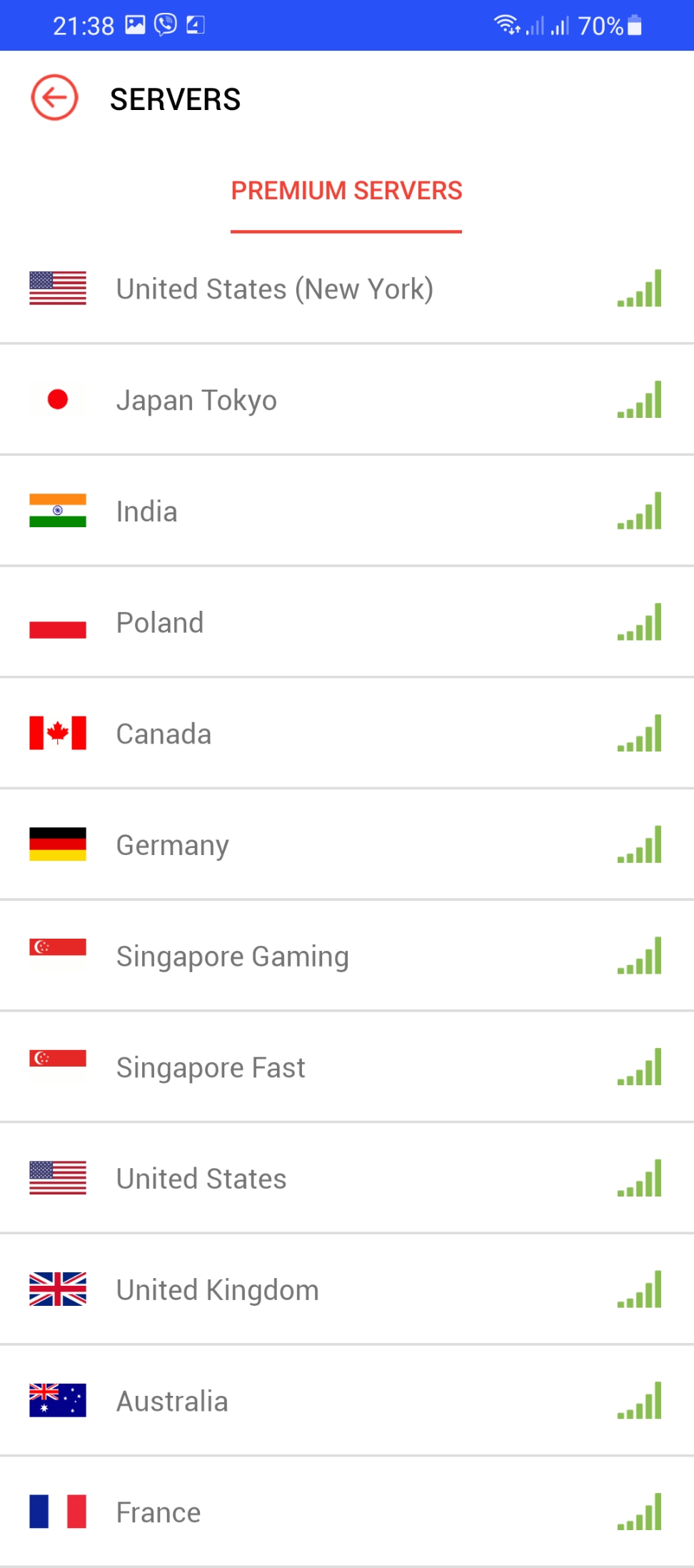The height and width of the screenshot is (1568, 694).
Task: Select the France server
Action: click(159, 1512)
